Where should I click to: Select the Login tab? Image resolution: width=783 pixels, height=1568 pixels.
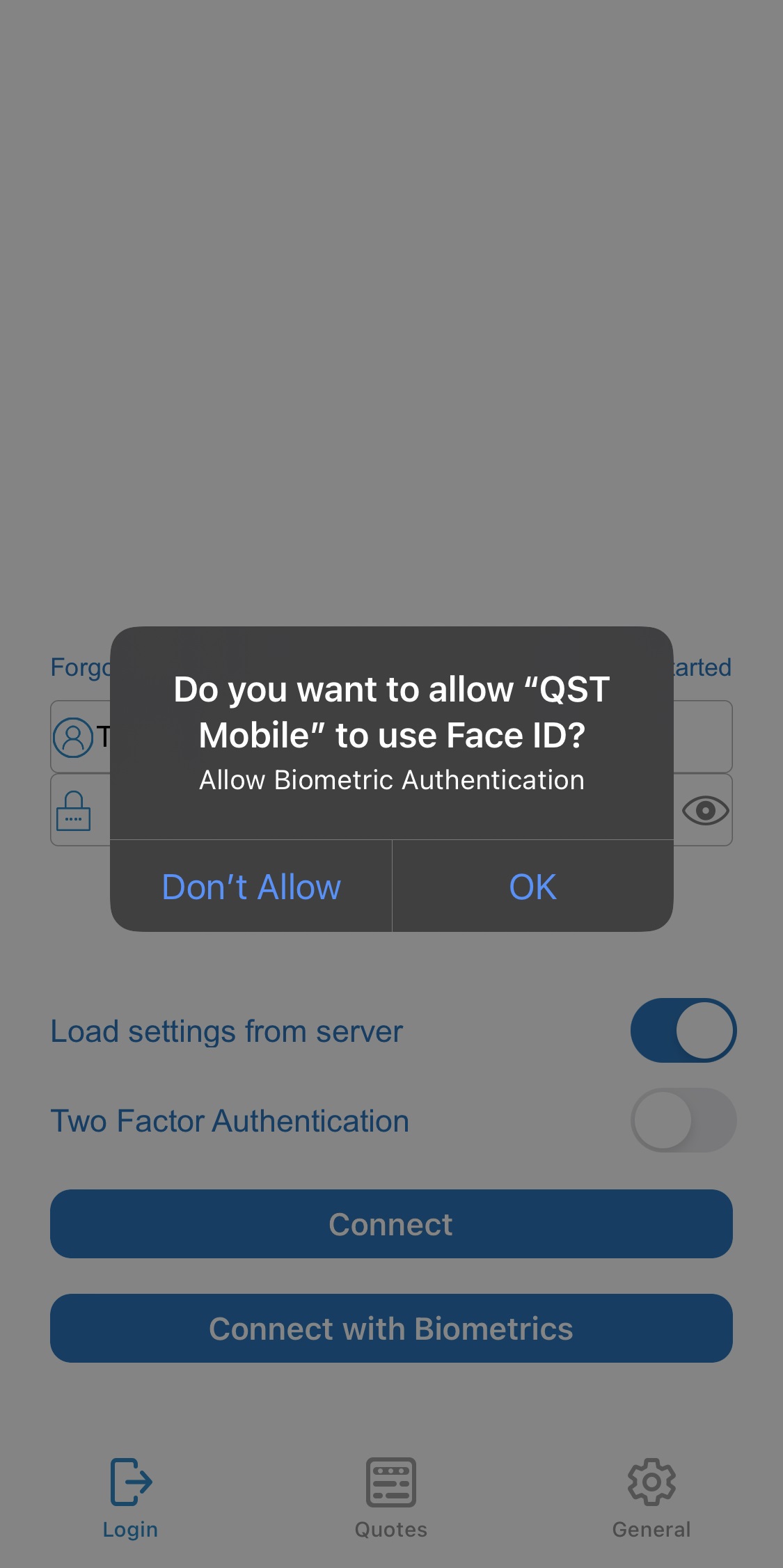[130, 1496]
